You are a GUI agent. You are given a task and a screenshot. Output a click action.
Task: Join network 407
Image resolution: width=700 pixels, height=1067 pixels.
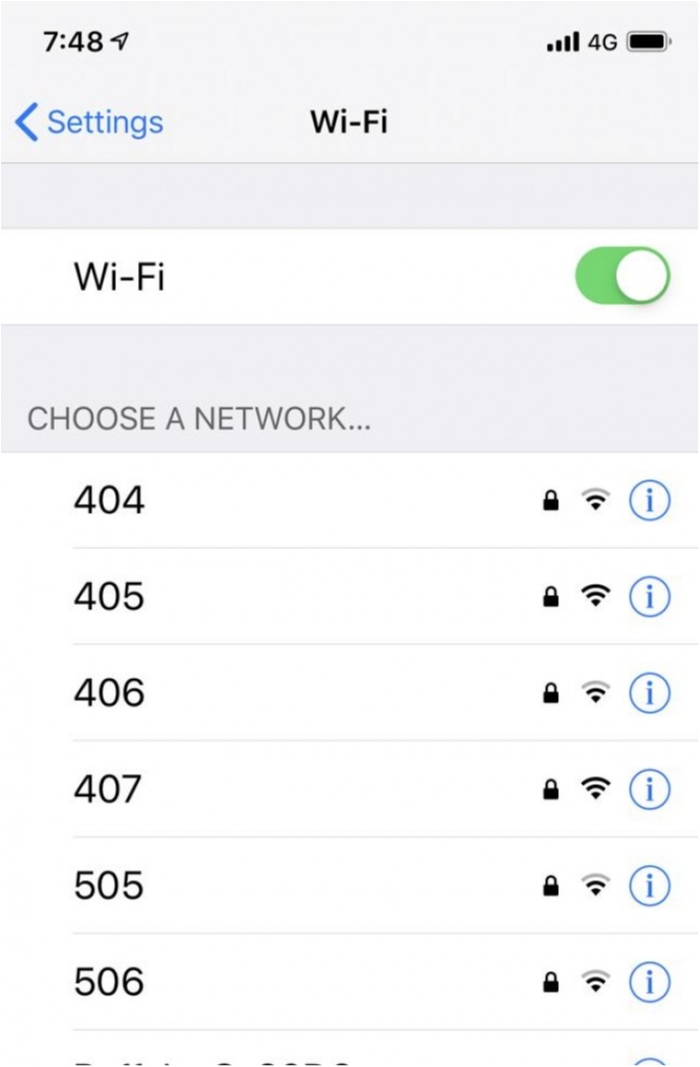coord(110,789)
